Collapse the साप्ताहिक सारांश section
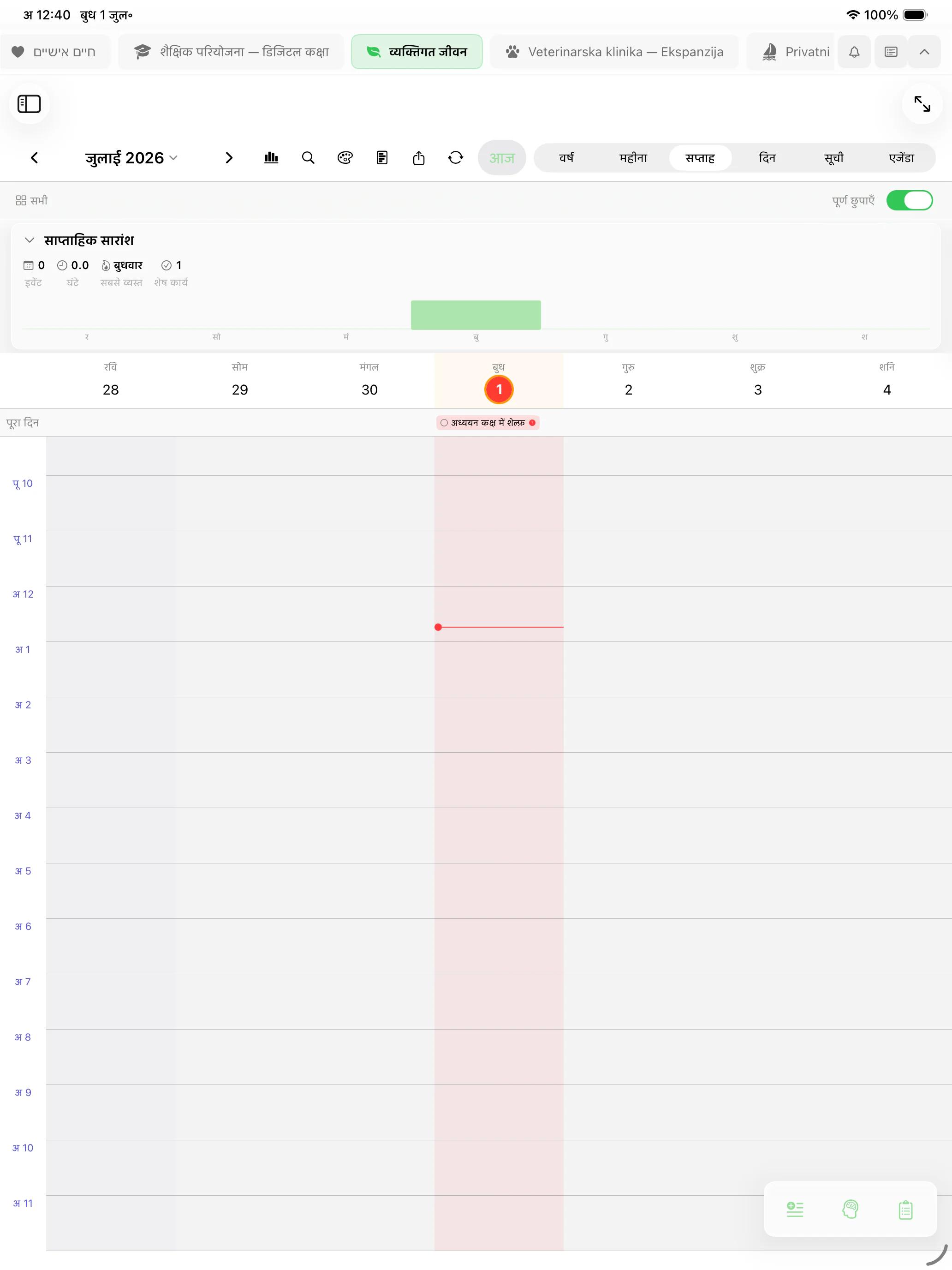Screen dimensions: 952x1270 pos(30,240)
